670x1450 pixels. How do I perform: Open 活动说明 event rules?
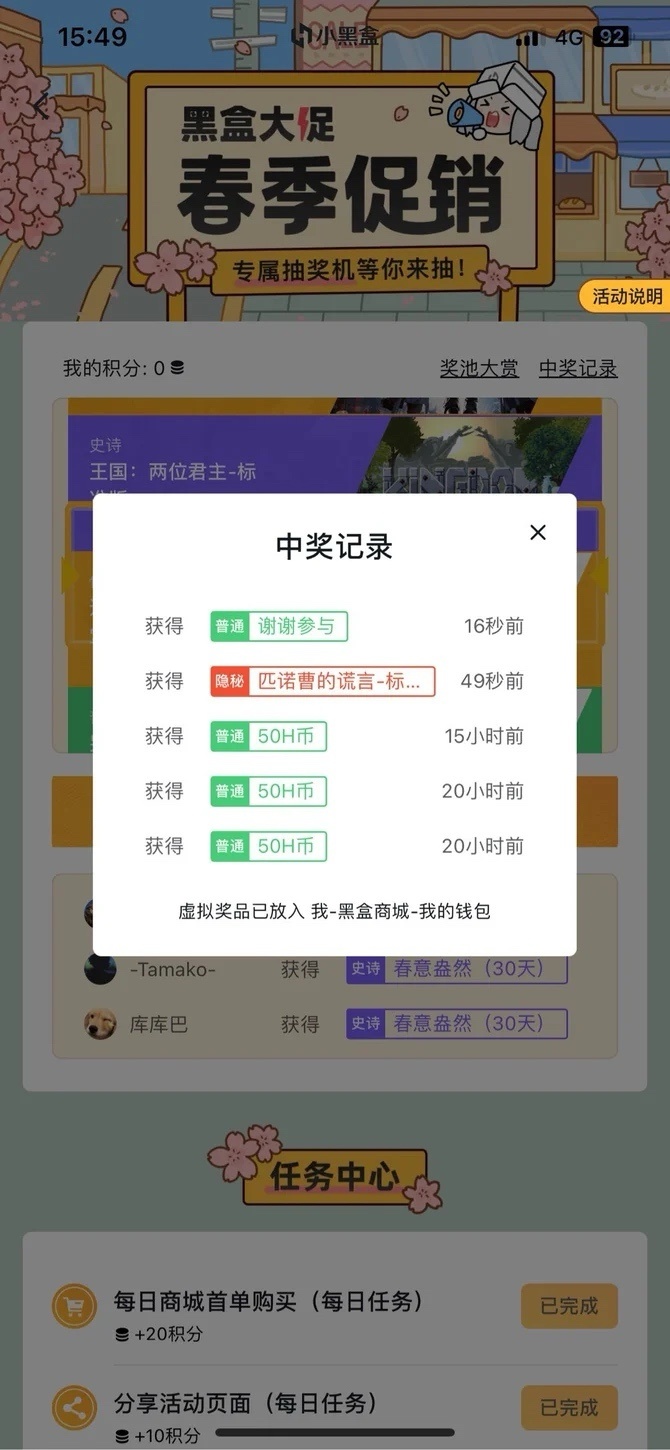(627, 296)
